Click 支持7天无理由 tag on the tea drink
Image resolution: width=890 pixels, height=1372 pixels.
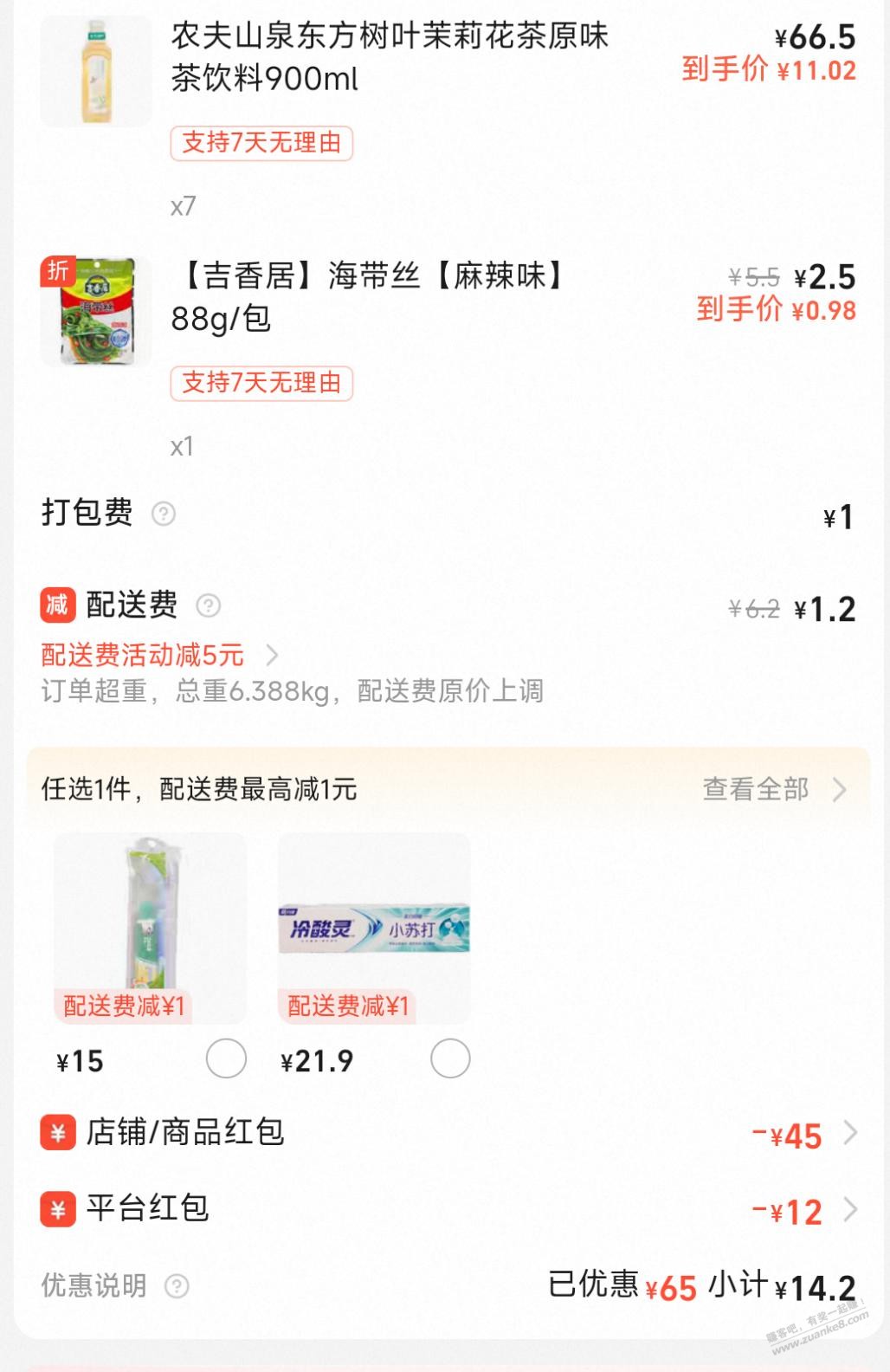click(x=260, y=145)
